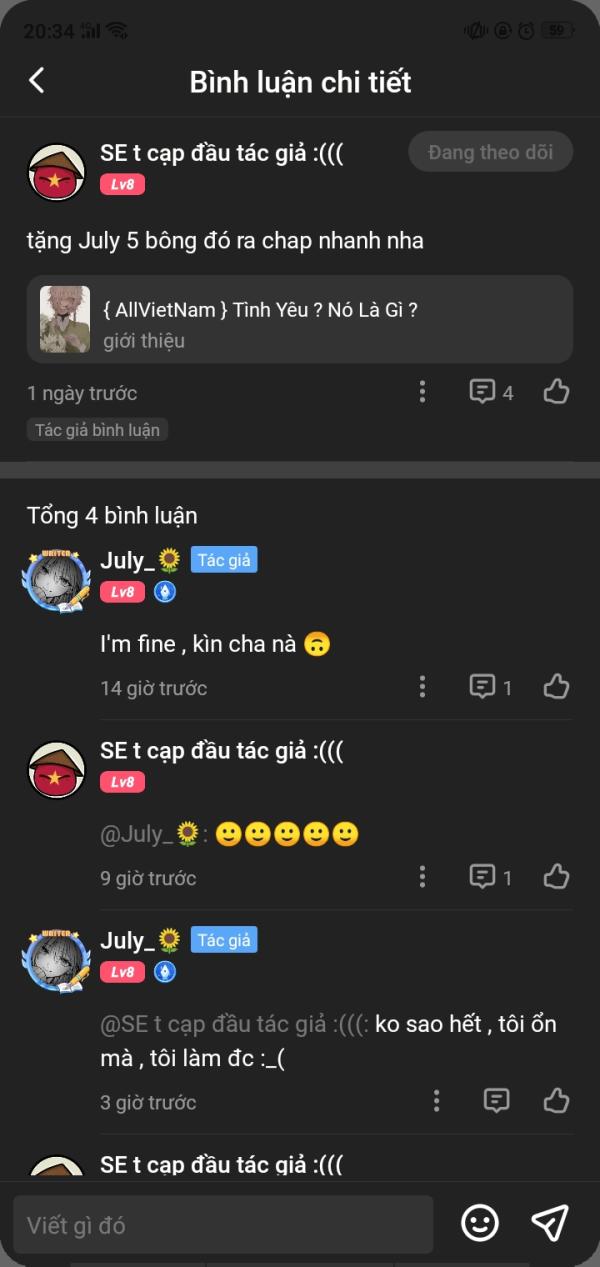Like July's ko sao hết comment
The height and width of the screenshot is (1267, 600).
point(556,1101)
